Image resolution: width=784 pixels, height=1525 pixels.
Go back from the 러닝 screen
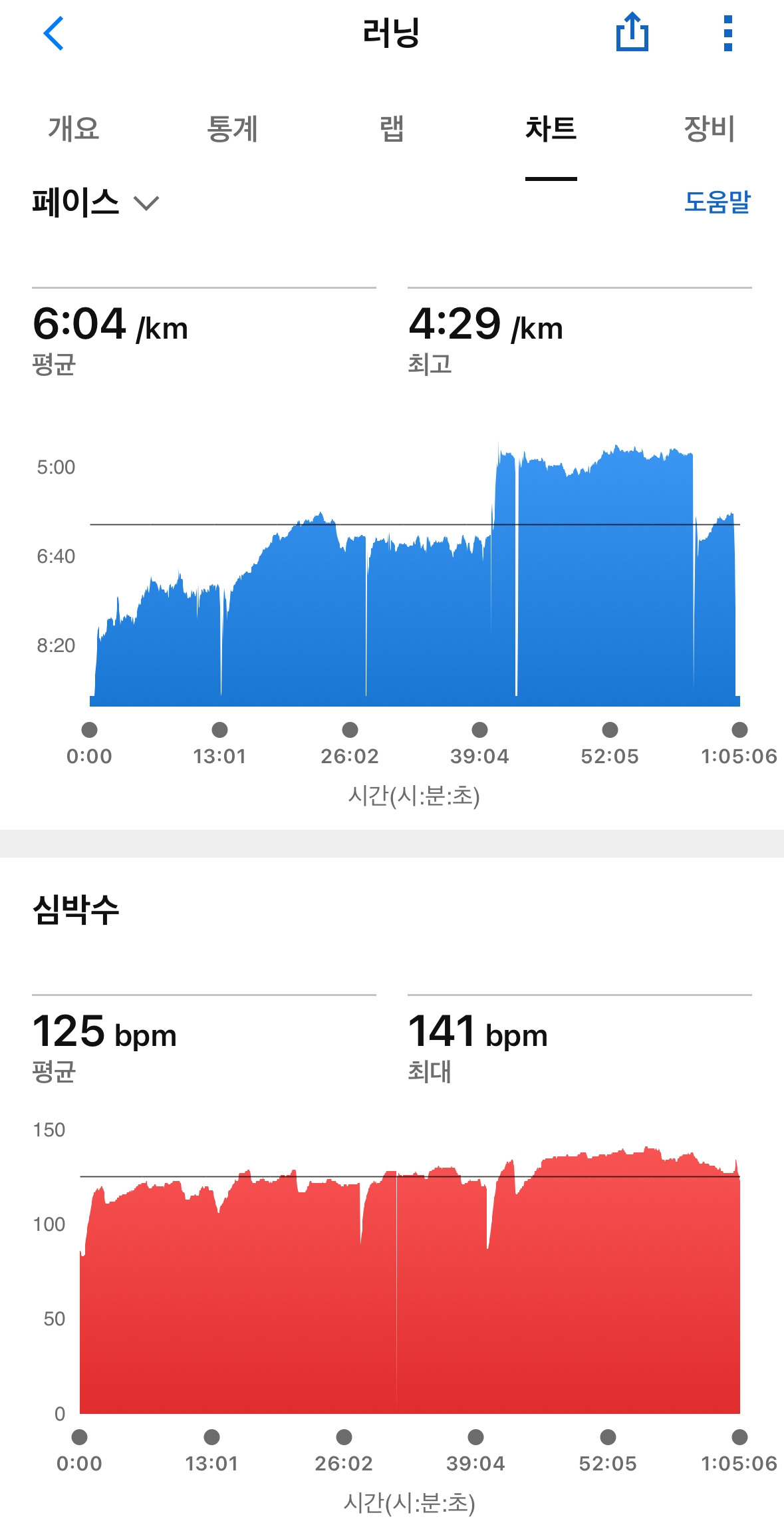(x=54, y=33)
